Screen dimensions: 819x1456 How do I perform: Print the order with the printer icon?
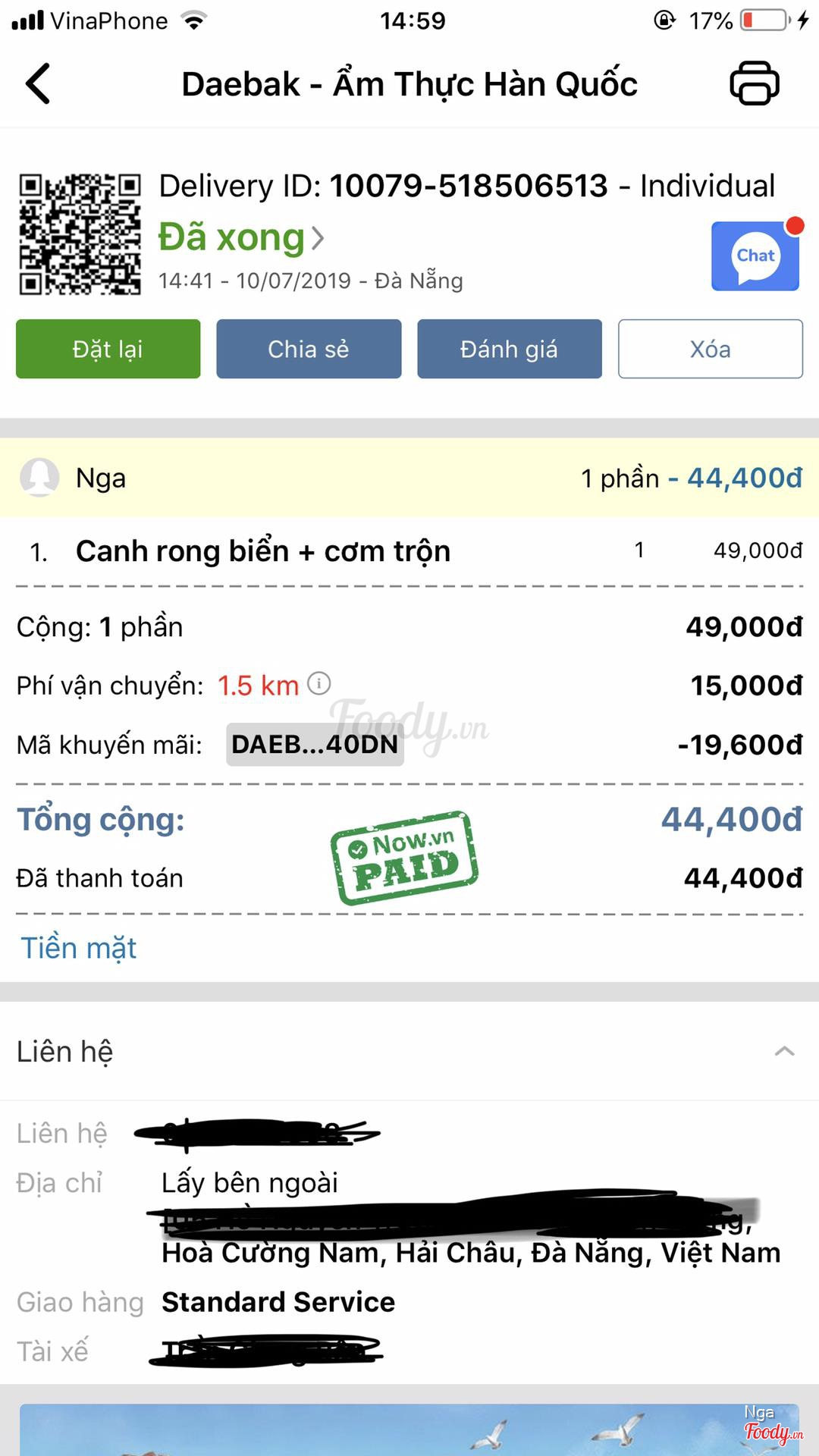754,83
